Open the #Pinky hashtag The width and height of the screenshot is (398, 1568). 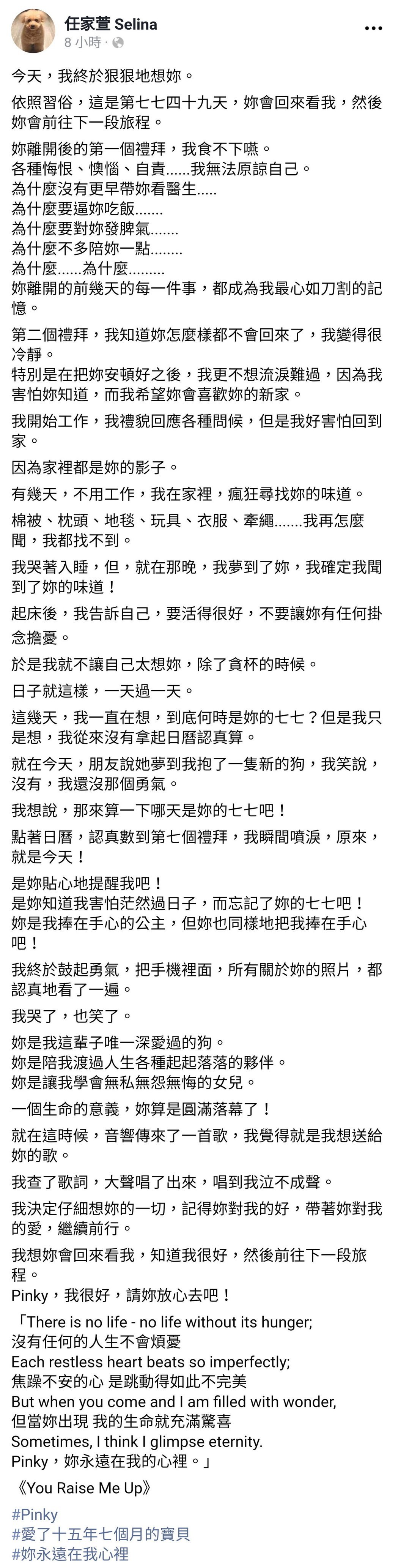35,1514
